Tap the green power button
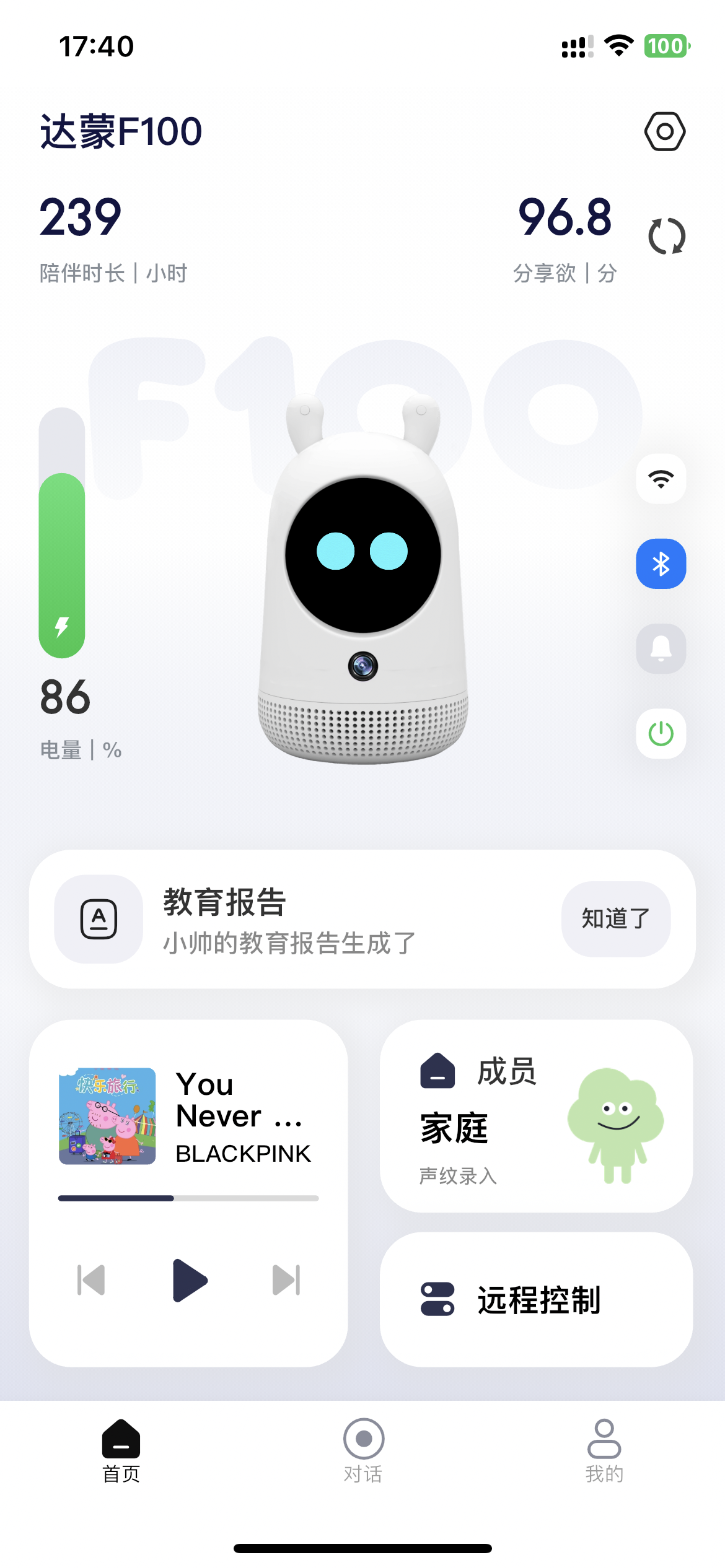725x1568 pixels. click(x=661, y=734)
